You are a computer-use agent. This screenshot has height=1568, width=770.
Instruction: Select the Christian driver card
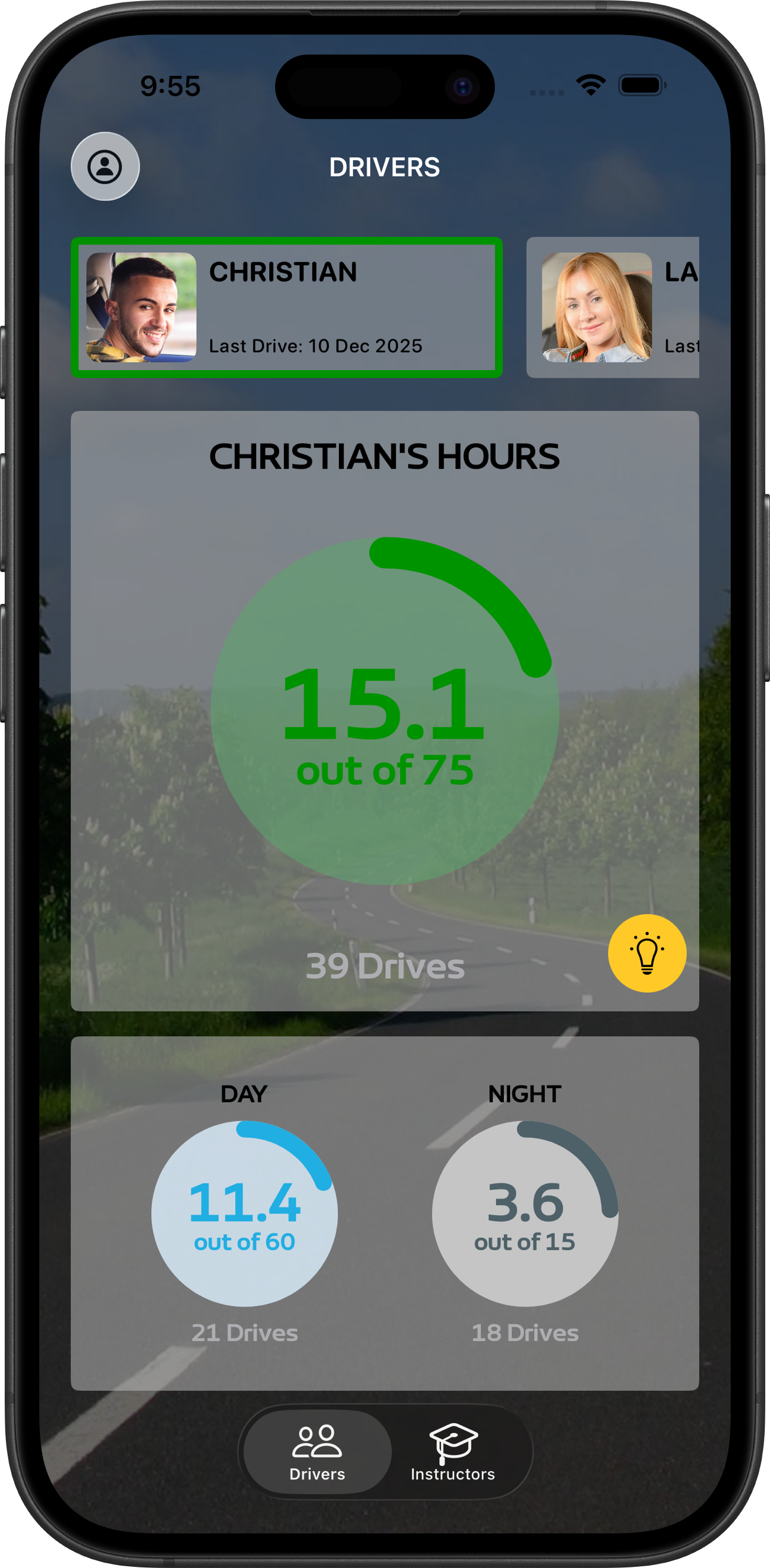(286, 308)
